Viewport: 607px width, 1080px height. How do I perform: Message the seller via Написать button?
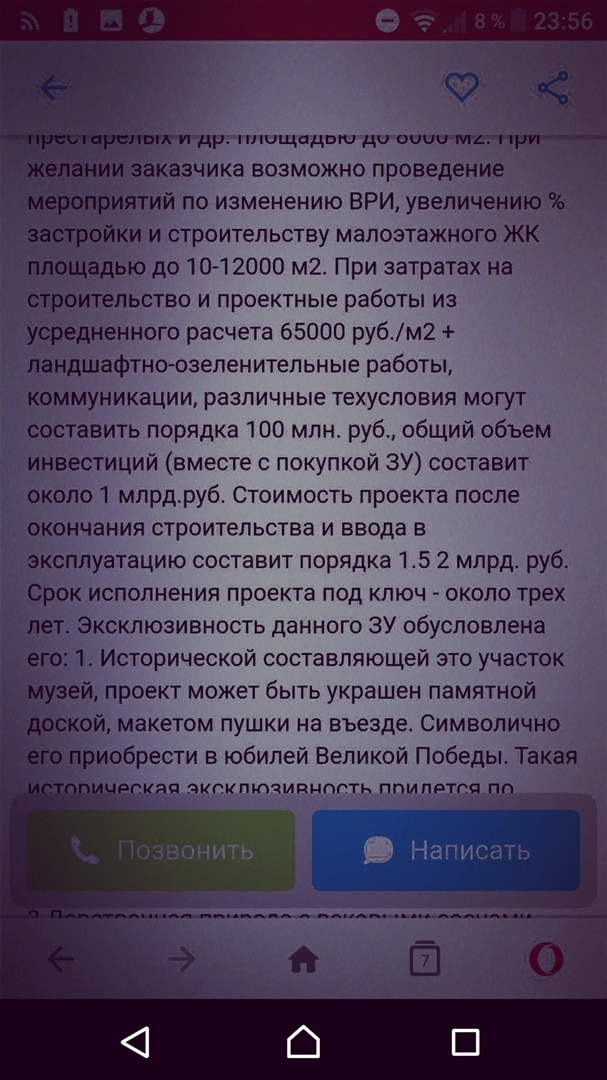(x=446, y=851)
